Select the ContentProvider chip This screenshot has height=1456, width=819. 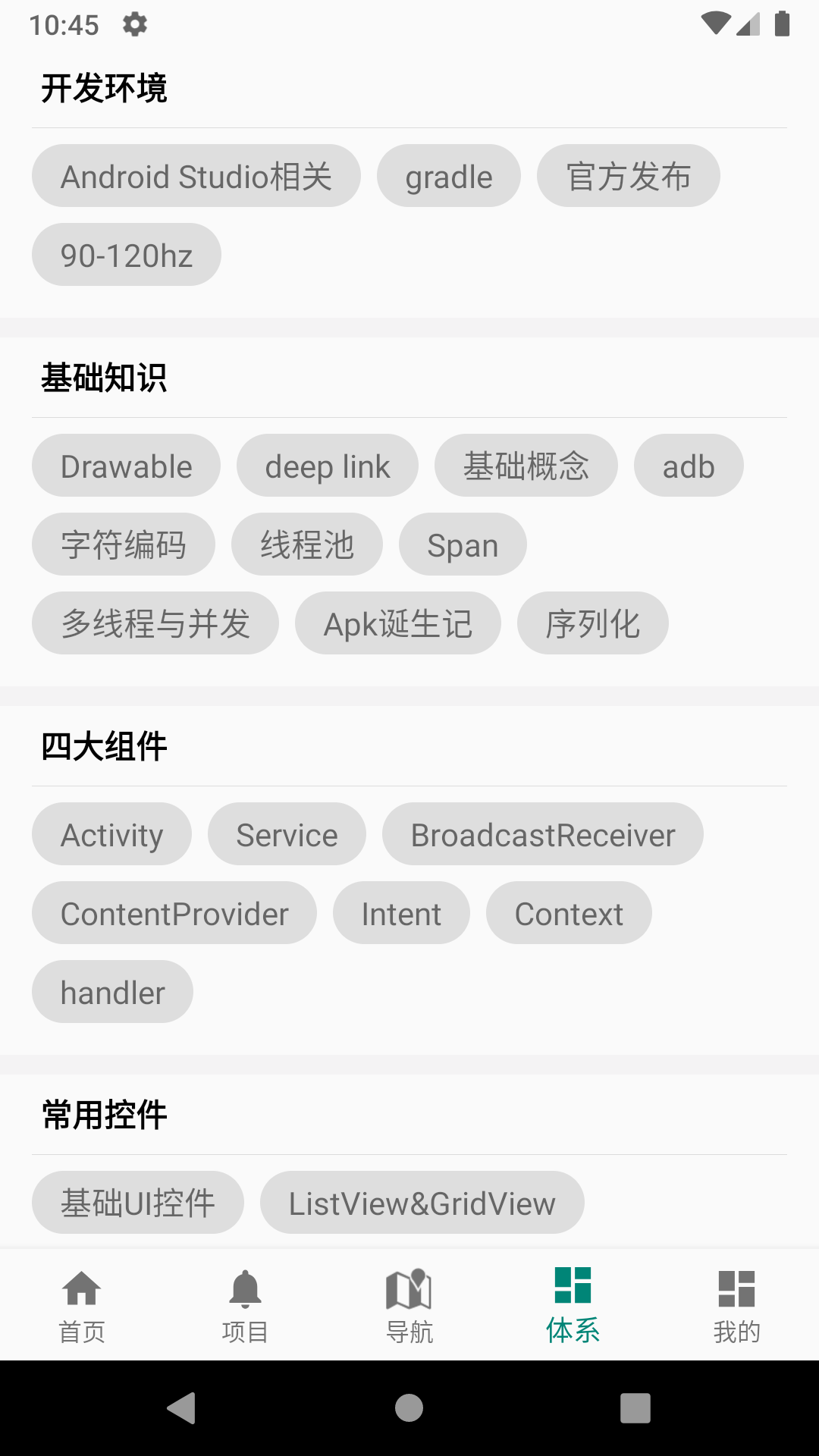[x=174, y=913]
